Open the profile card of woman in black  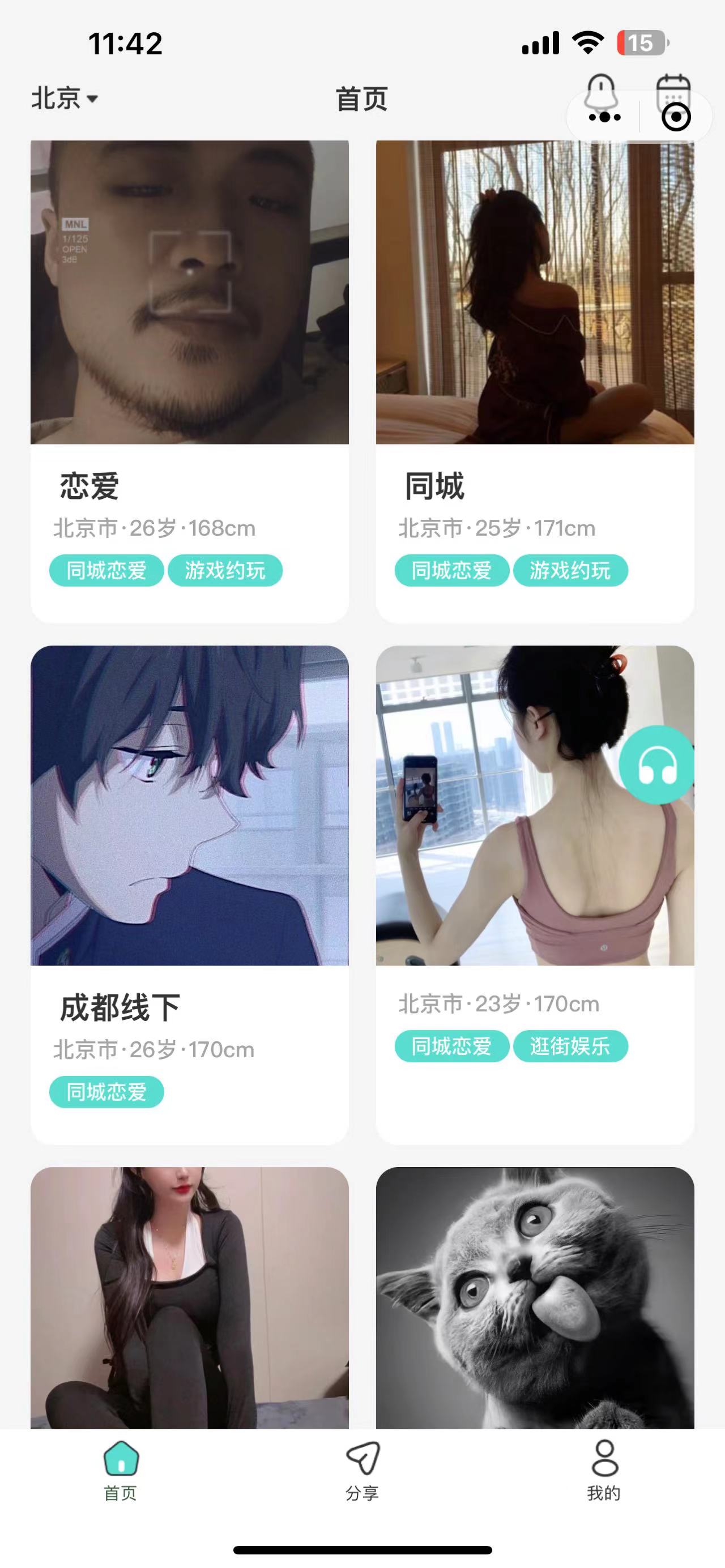pyautogui.click(x=189, y=1297)
